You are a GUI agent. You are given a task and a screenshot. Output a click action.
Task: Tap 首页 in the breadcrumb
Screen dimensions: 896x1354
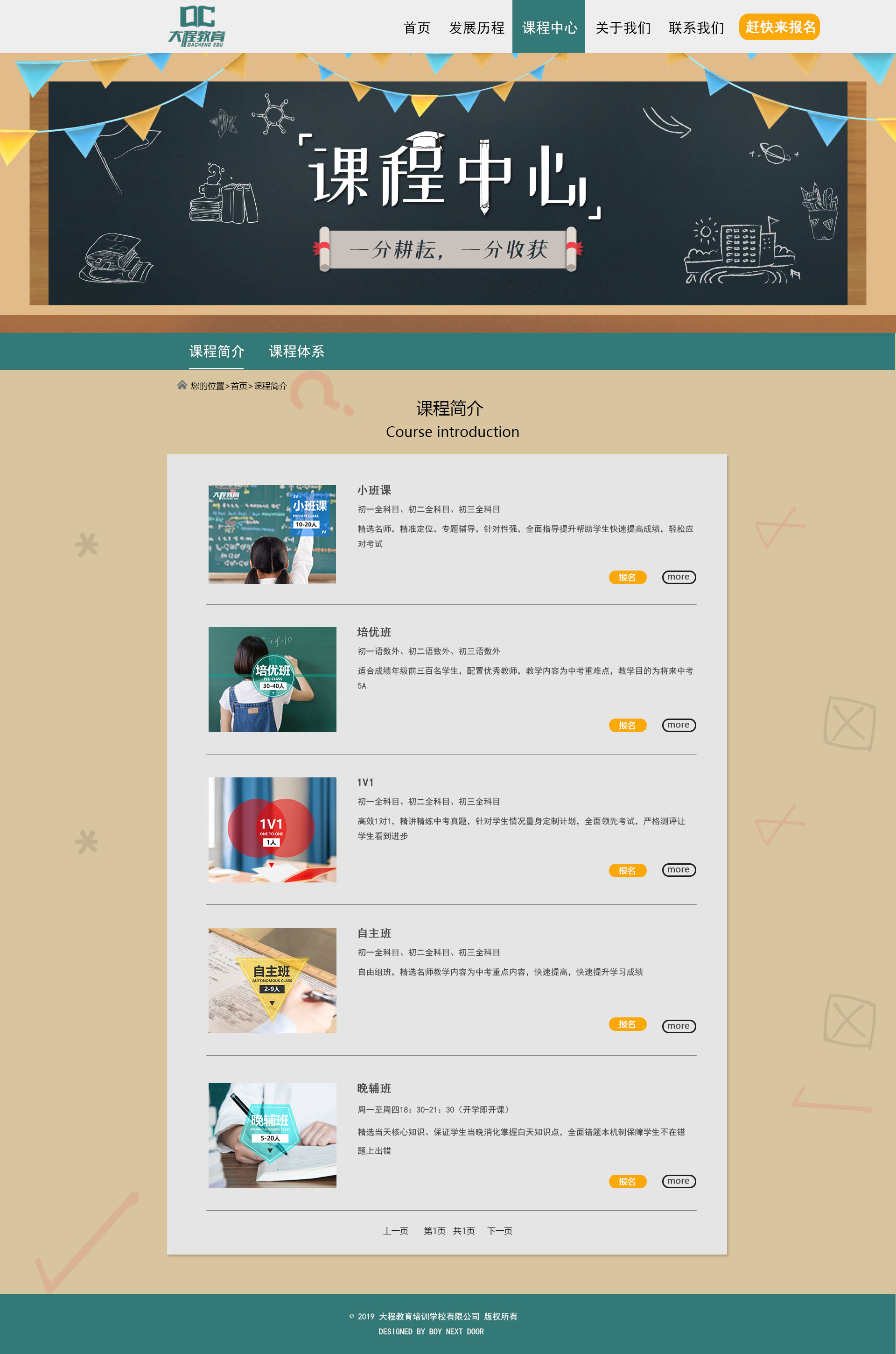point(239,386)
